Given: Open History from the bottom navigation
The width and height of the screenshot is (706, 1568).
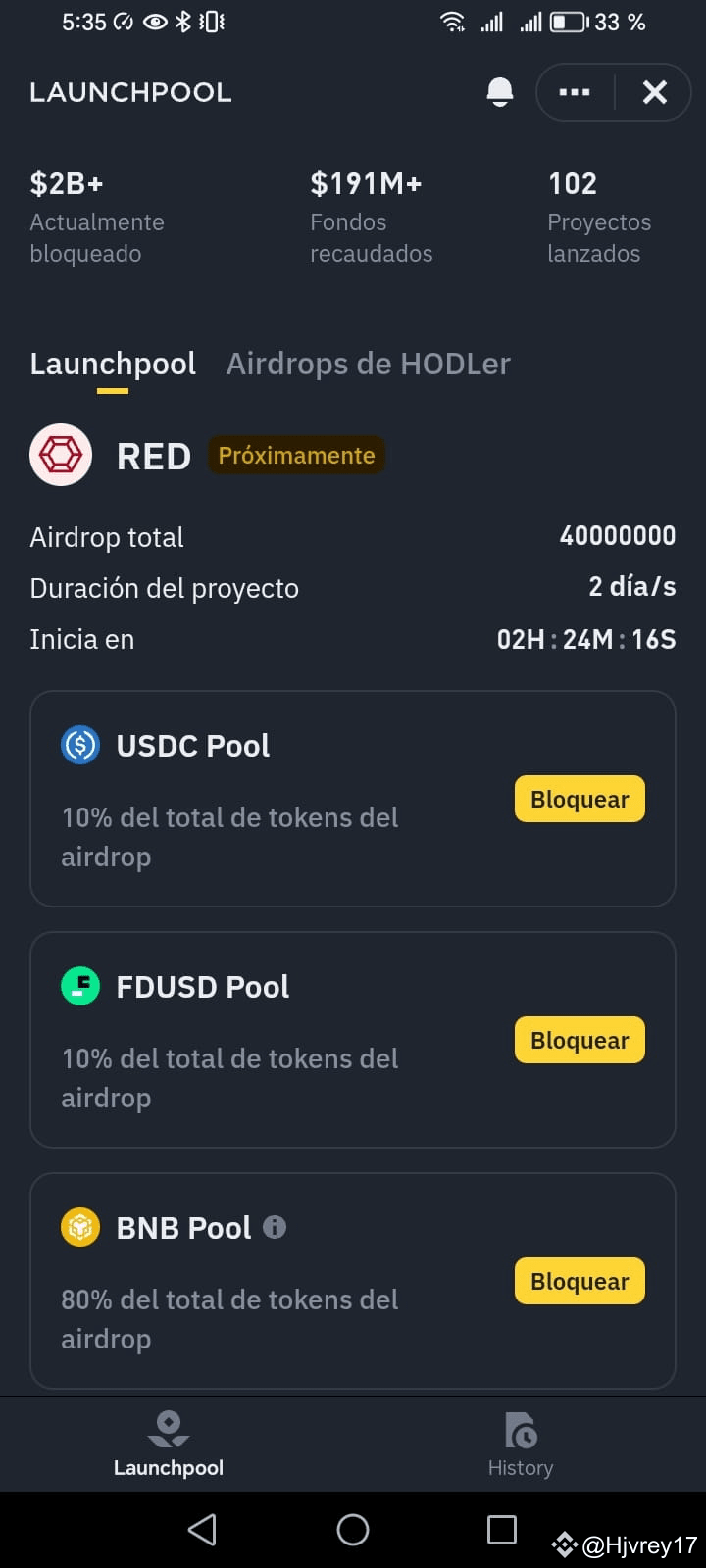Looking at the screenshot, I should coord(520,1444).
